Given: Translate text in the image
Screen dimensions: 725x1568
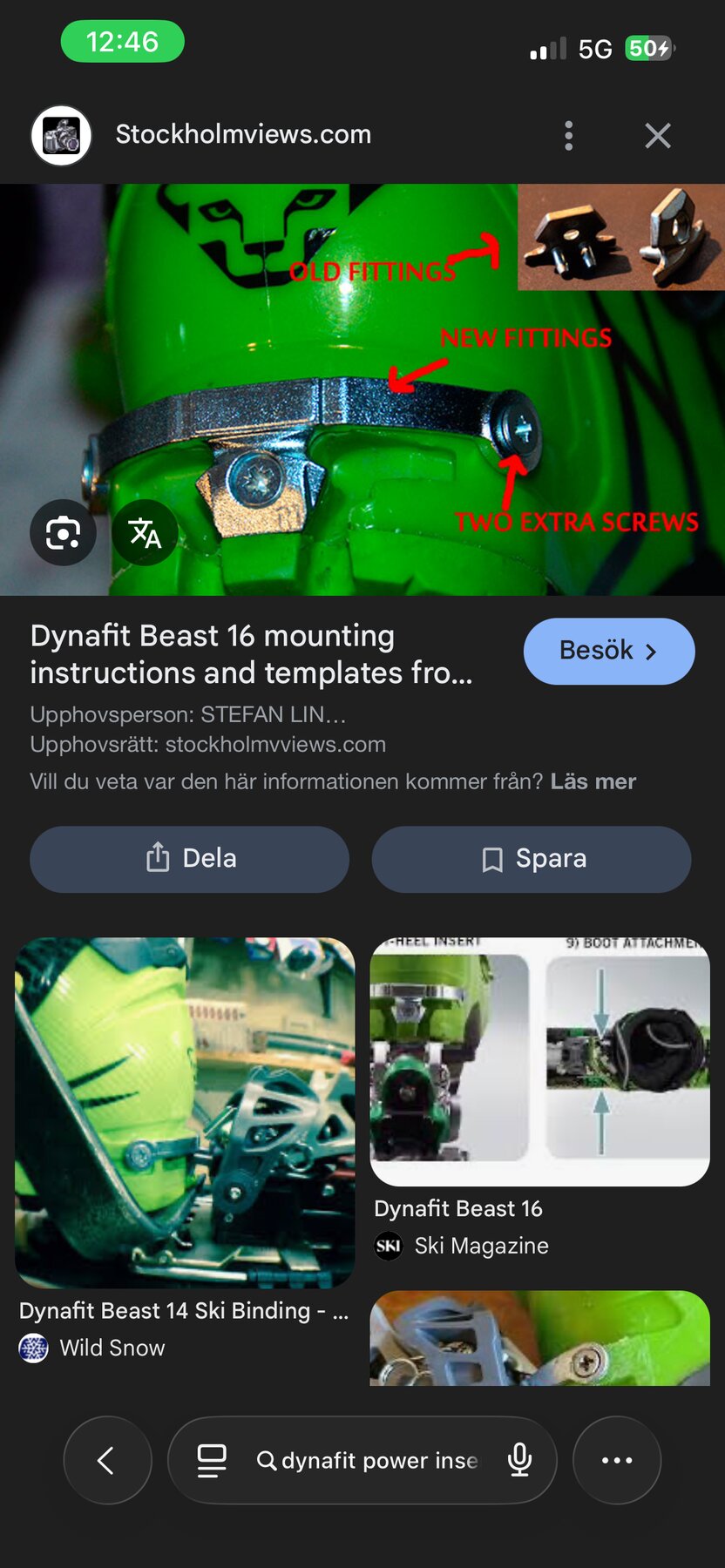Looking at the screenshot, I should [145, 532].
